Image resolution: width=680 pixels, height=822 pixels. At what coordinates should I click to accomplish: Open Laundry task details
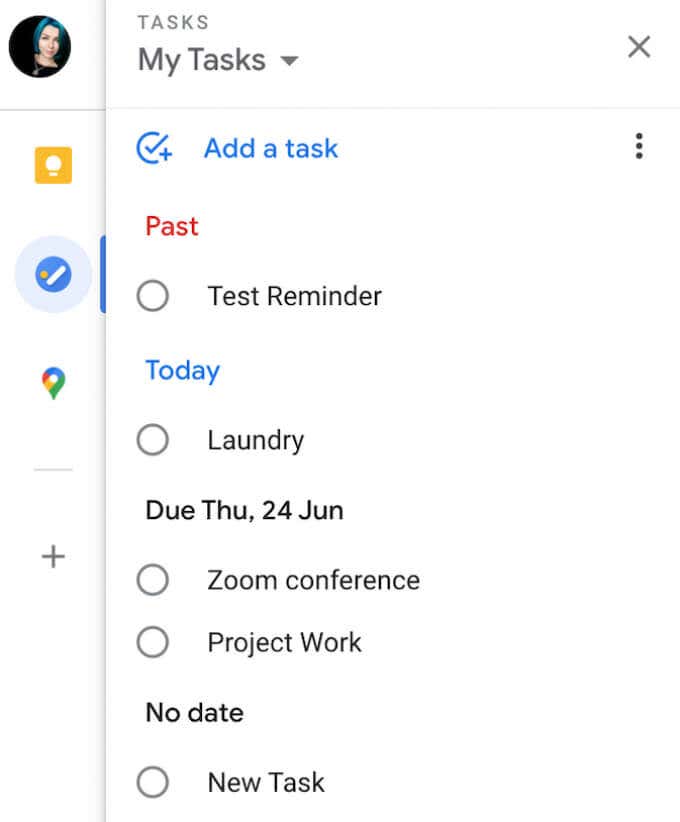point(255,440)
